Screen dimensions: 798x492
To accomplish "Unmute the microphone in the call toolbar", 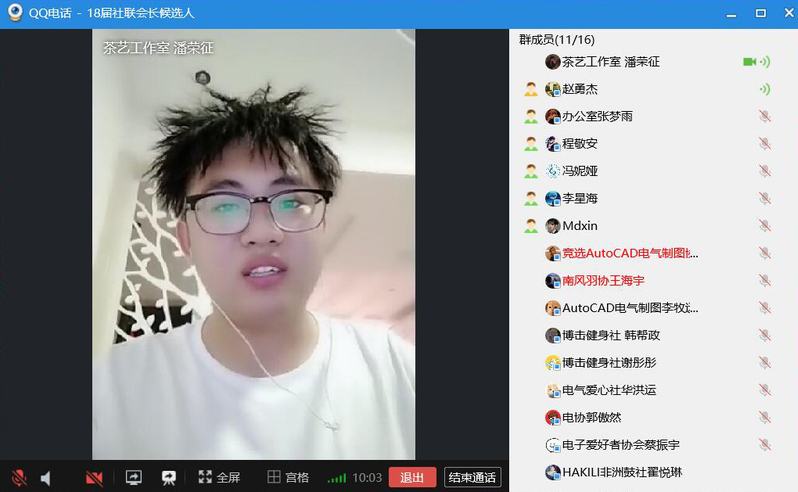I will [x=18, y=478].
